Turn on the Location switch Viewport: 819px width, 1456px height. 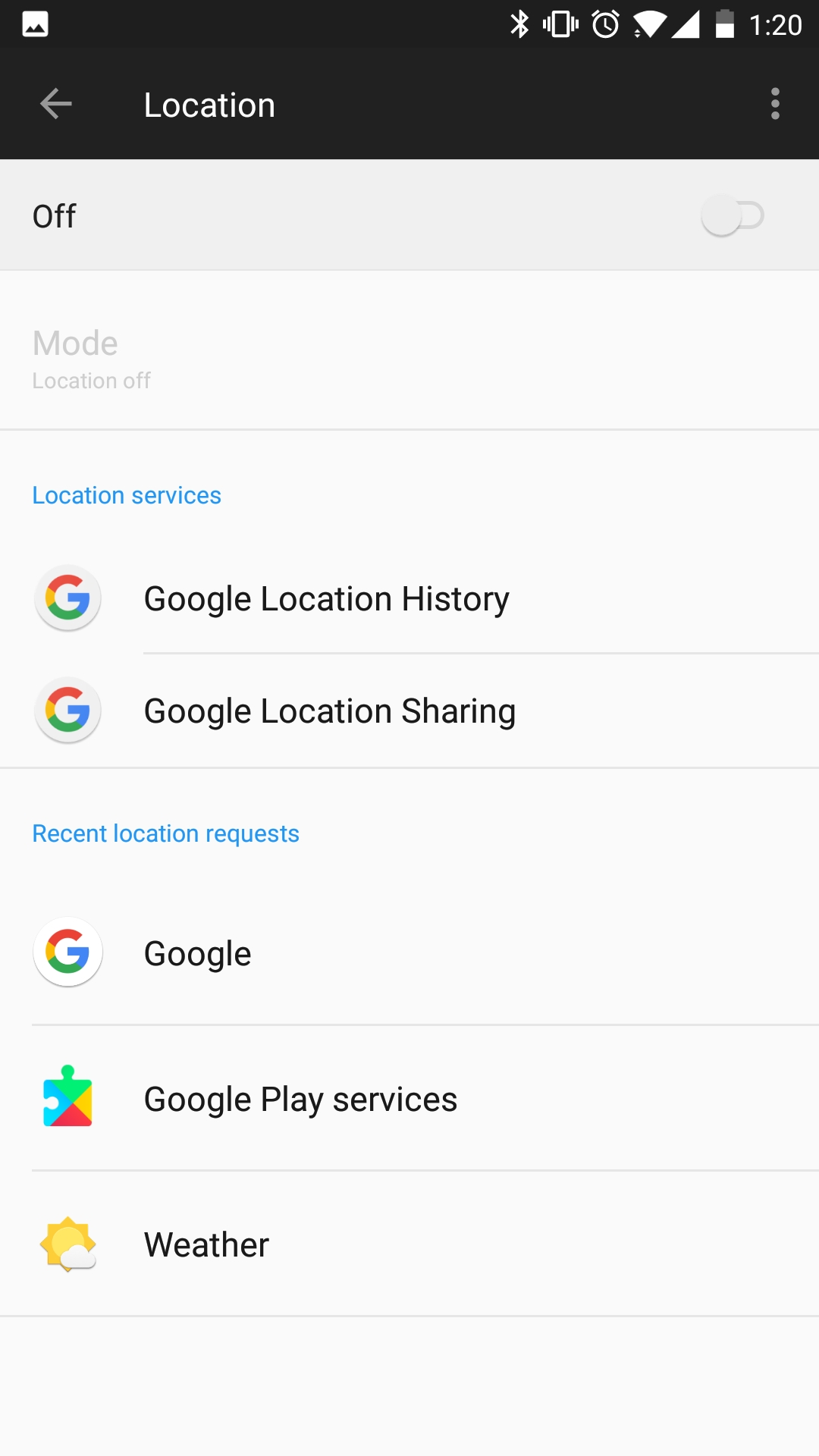(x=732, y=215)
